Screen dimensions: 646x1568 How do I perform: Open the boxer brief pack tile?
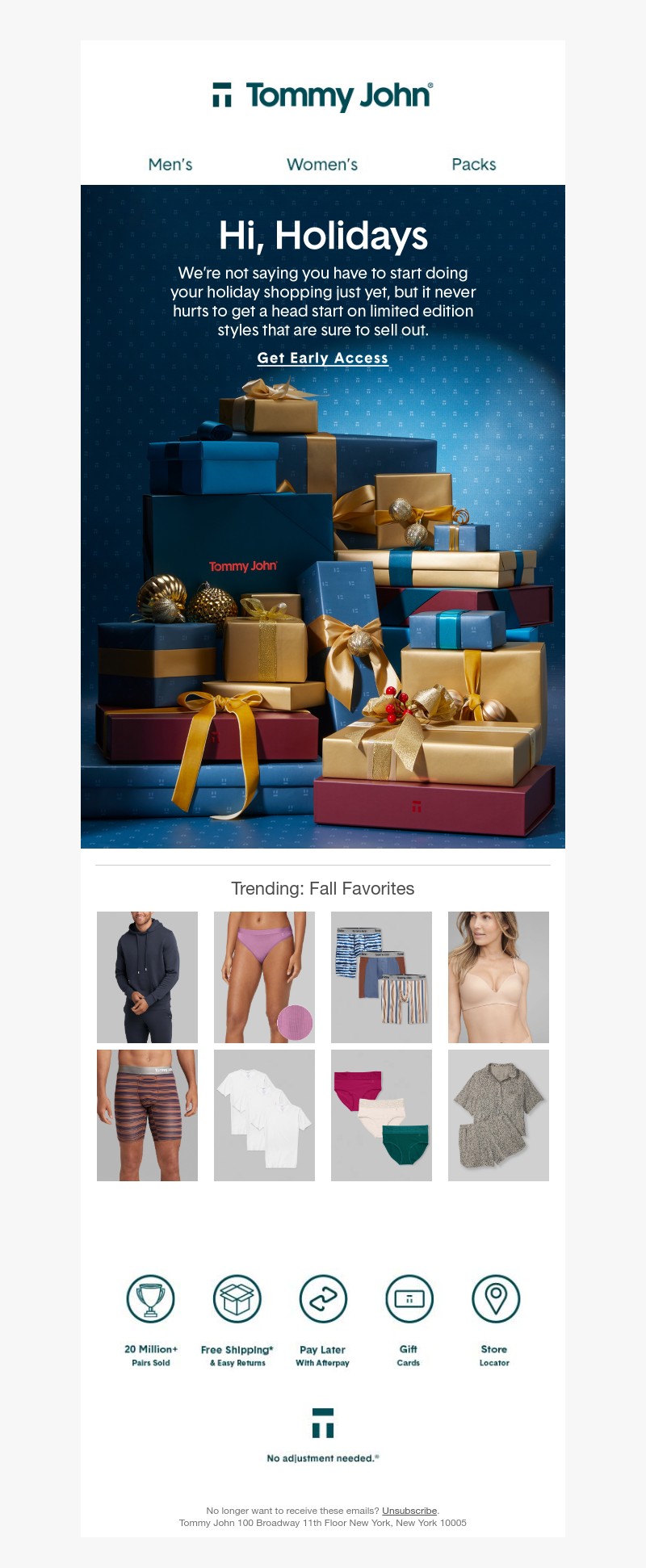pos(381,977)
